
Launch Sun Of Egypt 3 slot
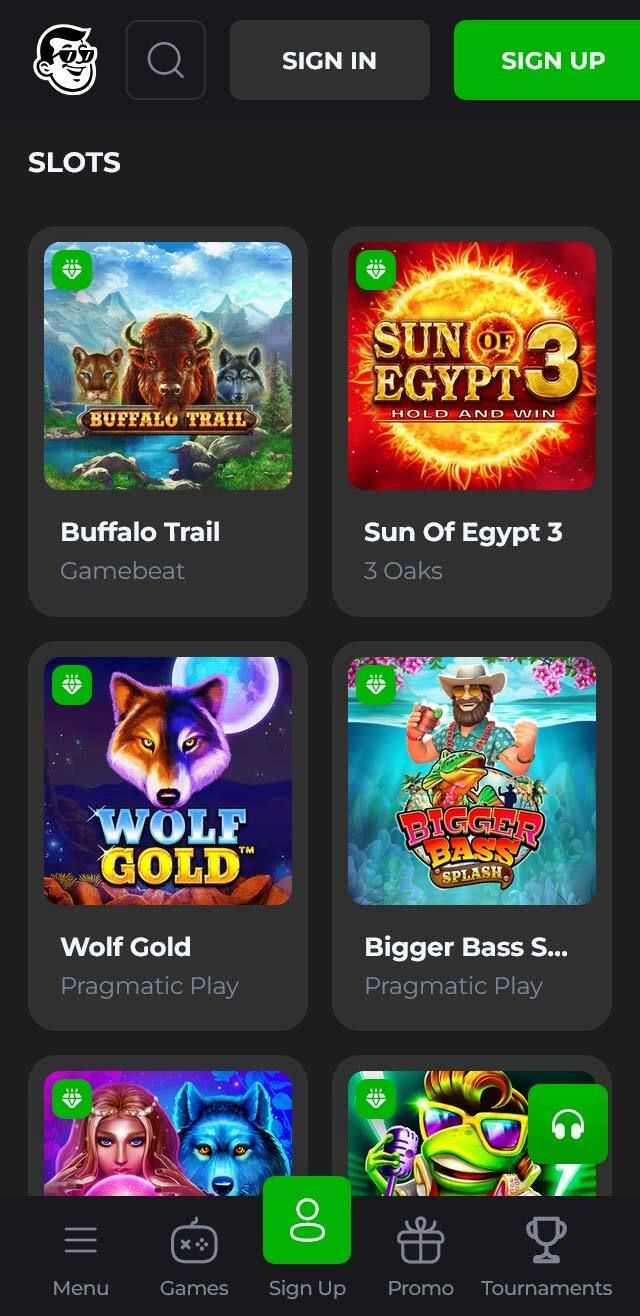(472, 366)
